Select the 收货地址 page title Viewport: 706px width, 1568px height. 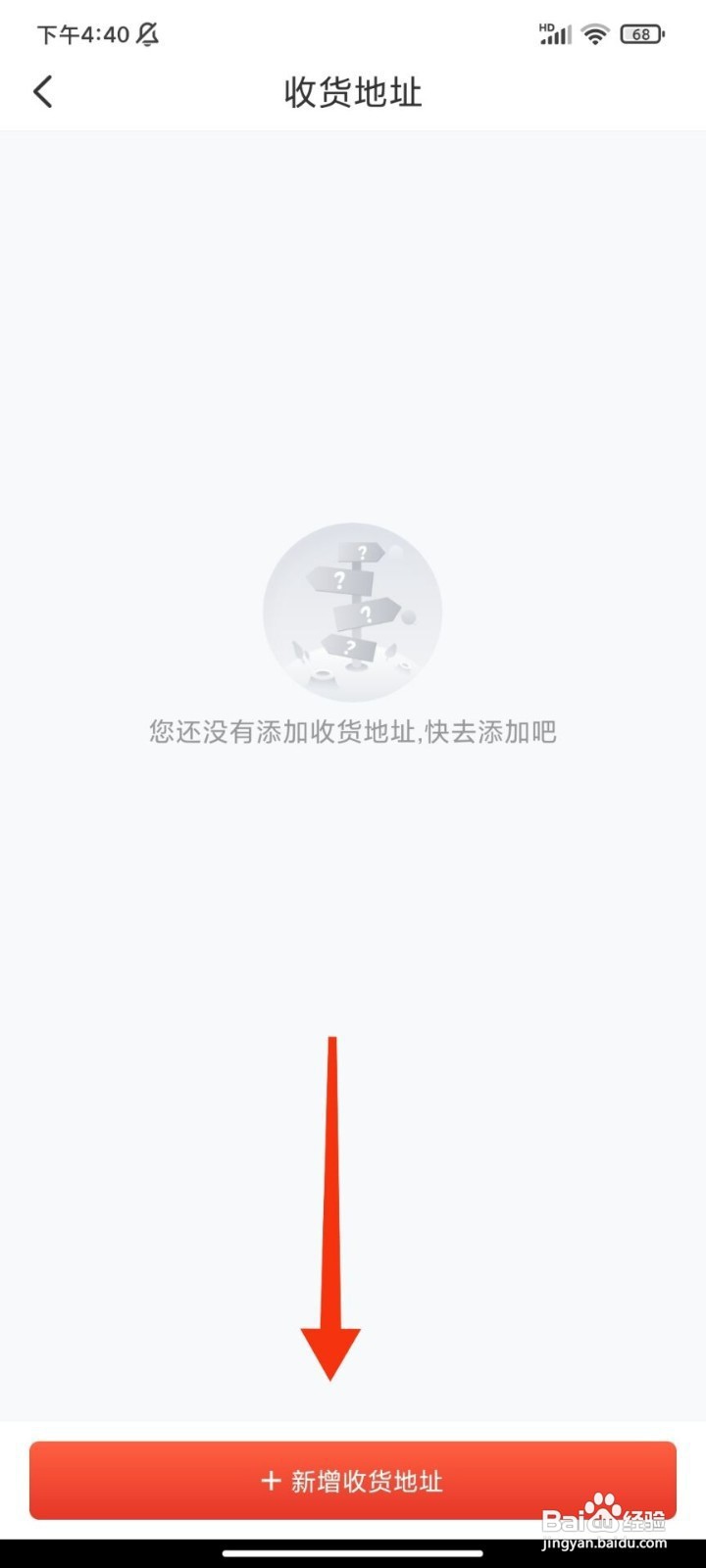[x=352, y=92]
